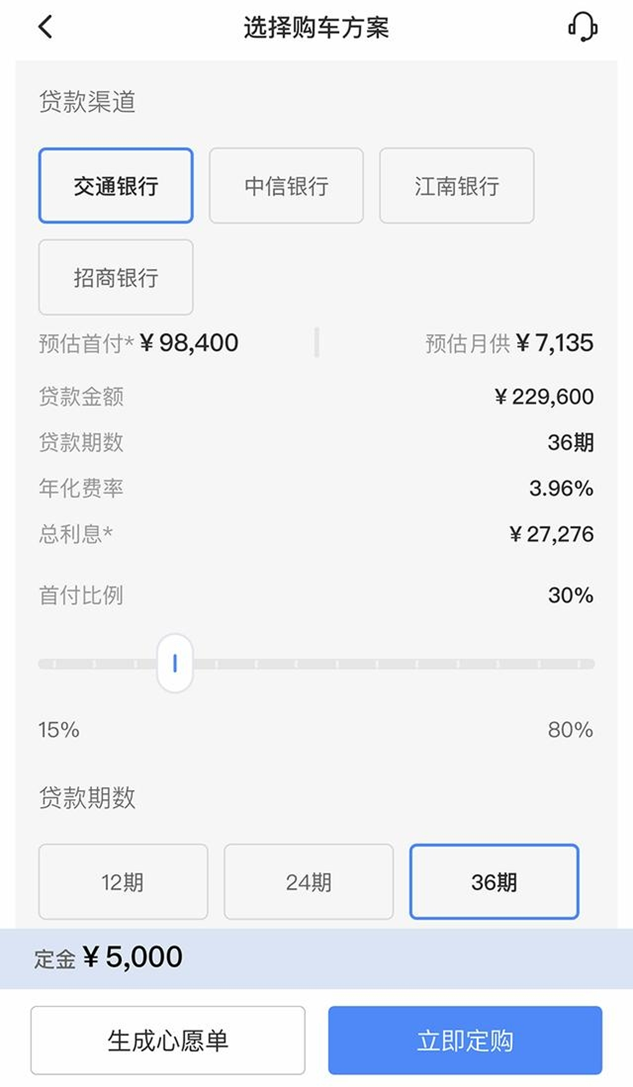Screen dimensions: 633x1087
Task: Choose the 24期 loan term
Action: point(308,882)
